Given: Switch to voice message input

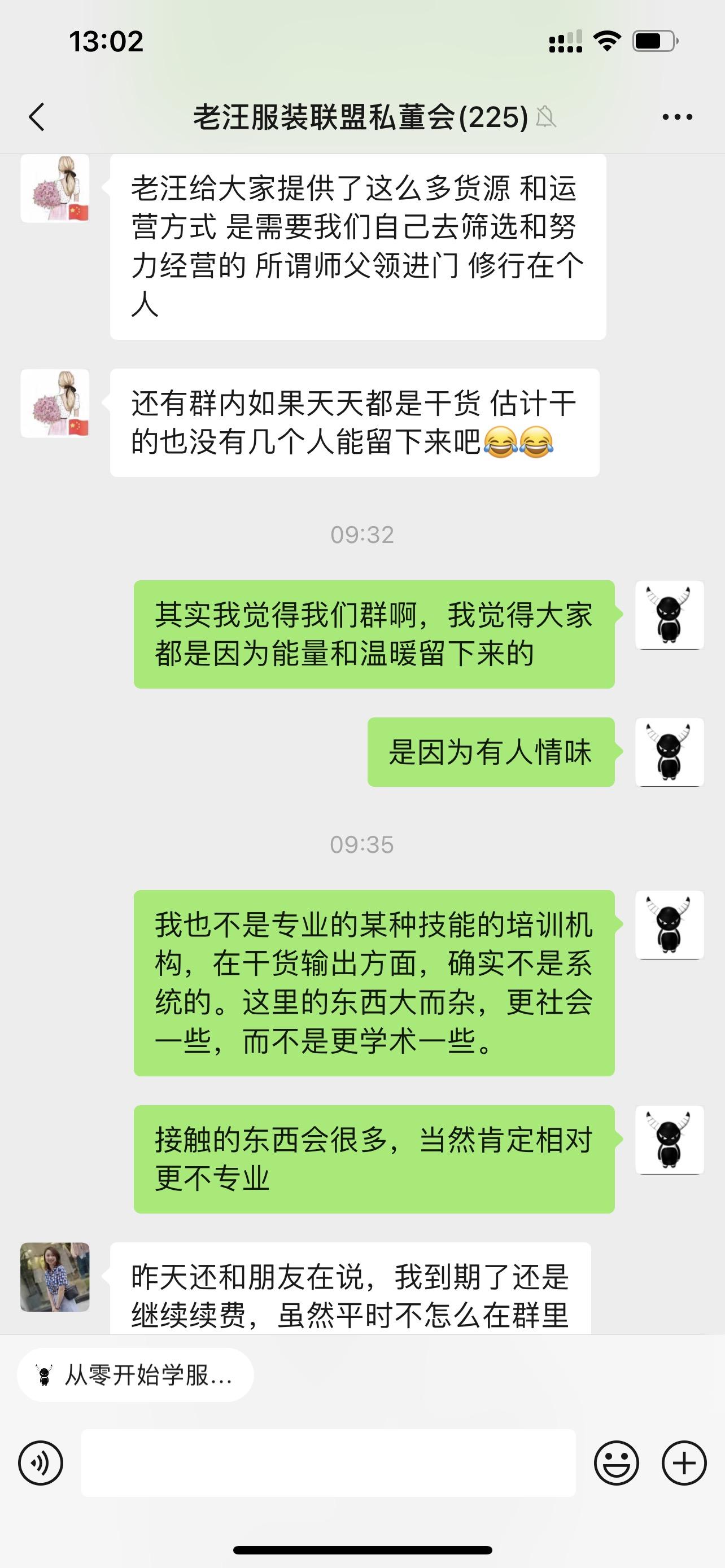Looking at the screenshot, I should 41,1462.
